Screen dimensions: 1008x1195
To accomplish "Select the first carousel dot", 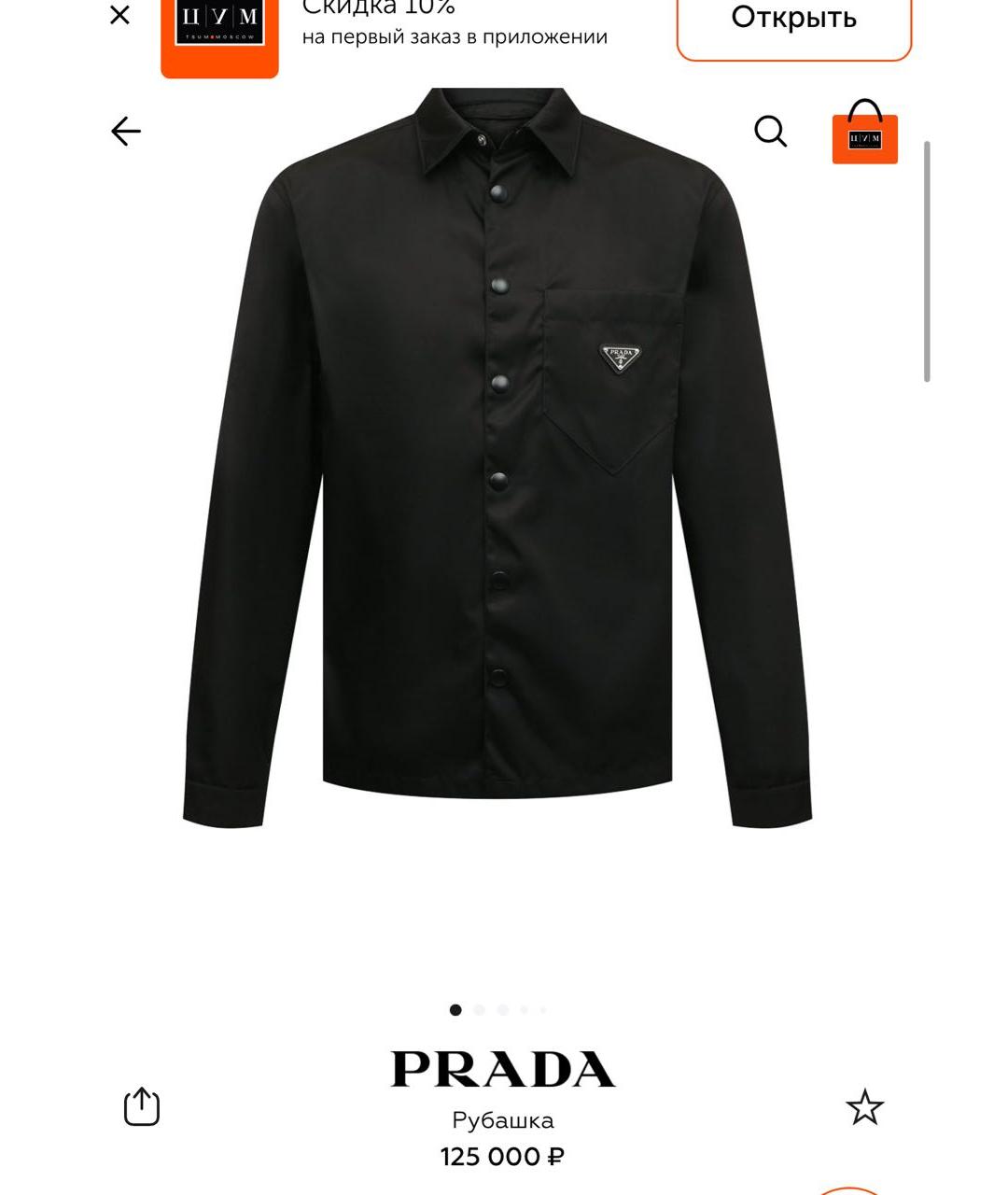I will point(455,1009).
